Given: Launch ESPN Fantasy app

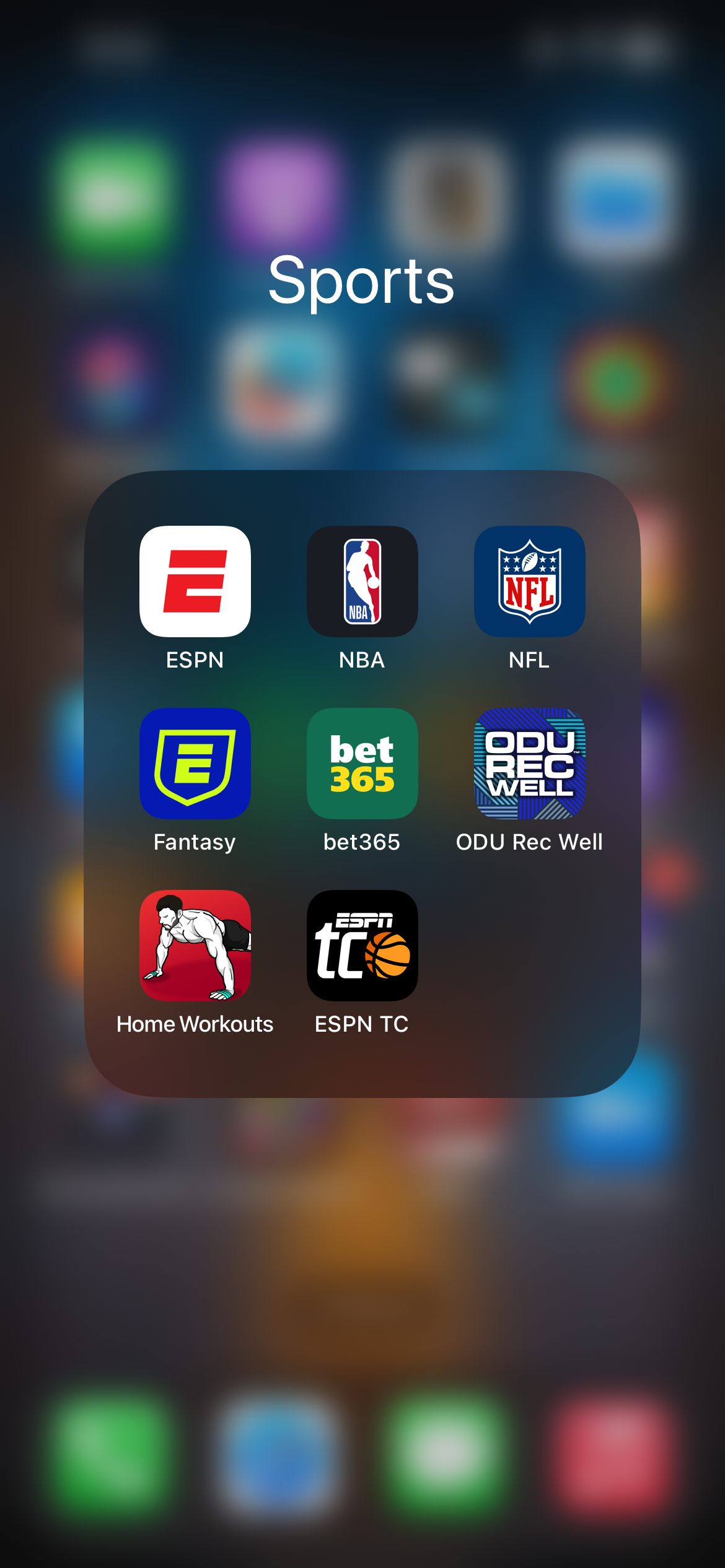Looking at the screenshot, I should (195, 763).
